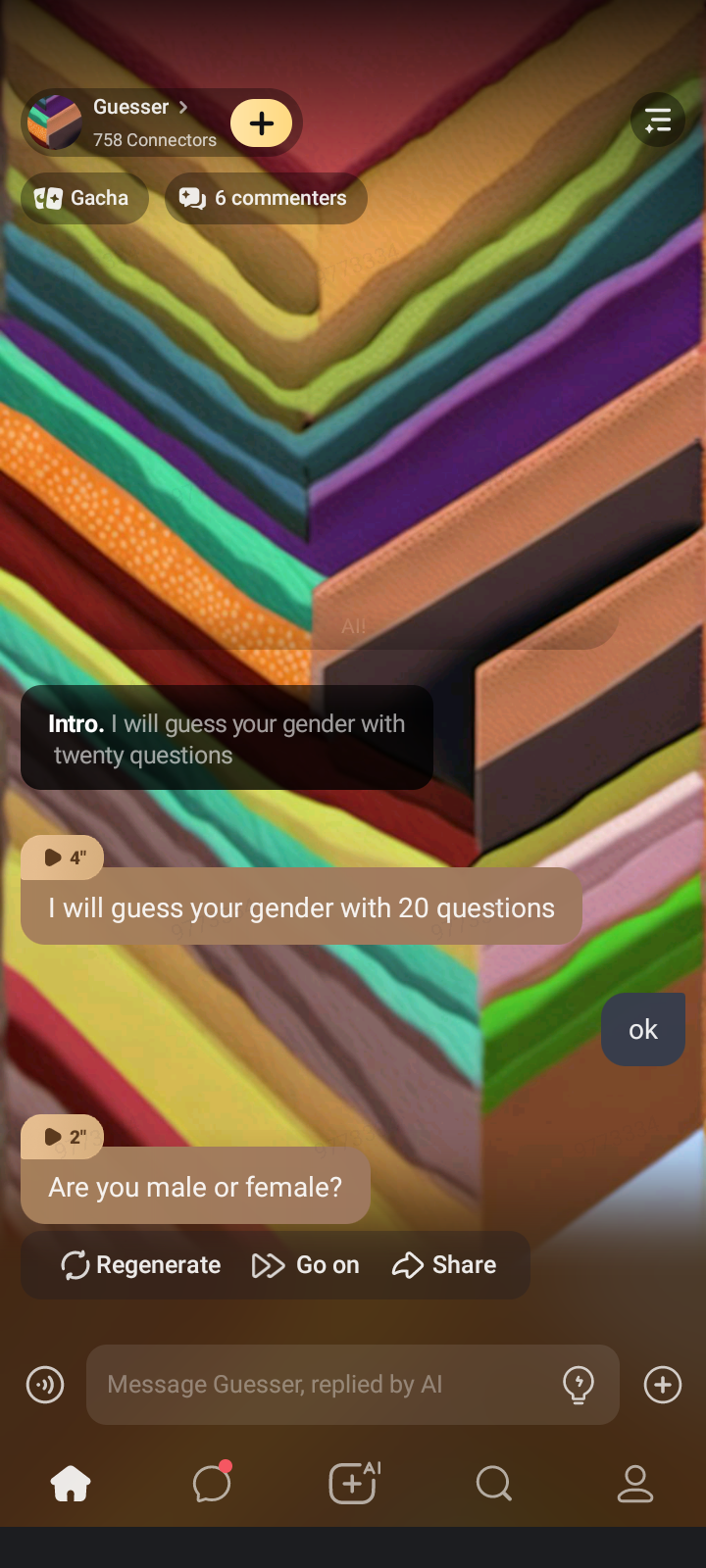
Task: Open Guesser's profile details
Action: pyautogui.click(x=139, y=107)
